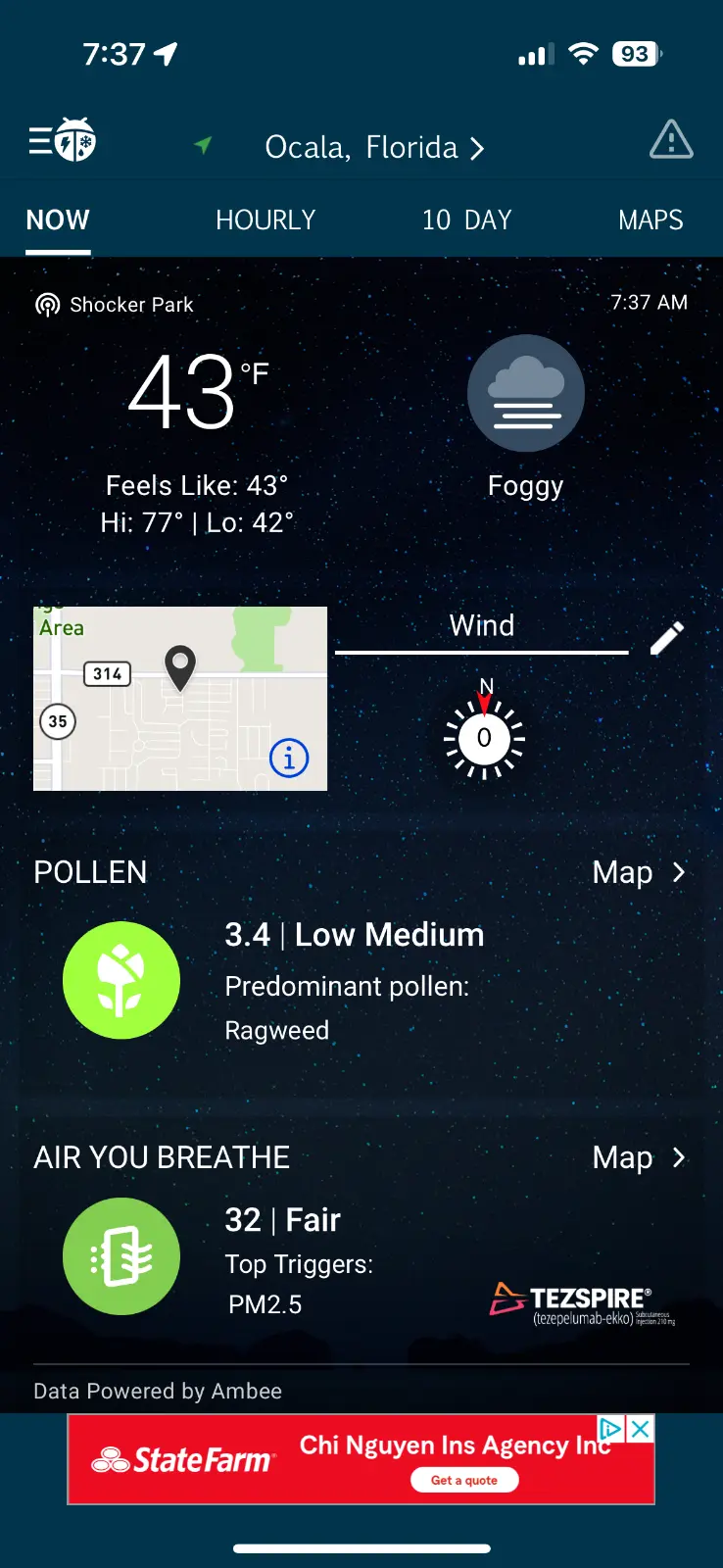Tap Get a quote on State Farm ad
This screenshot has width=723, height=1568.
coord(464,1480)
